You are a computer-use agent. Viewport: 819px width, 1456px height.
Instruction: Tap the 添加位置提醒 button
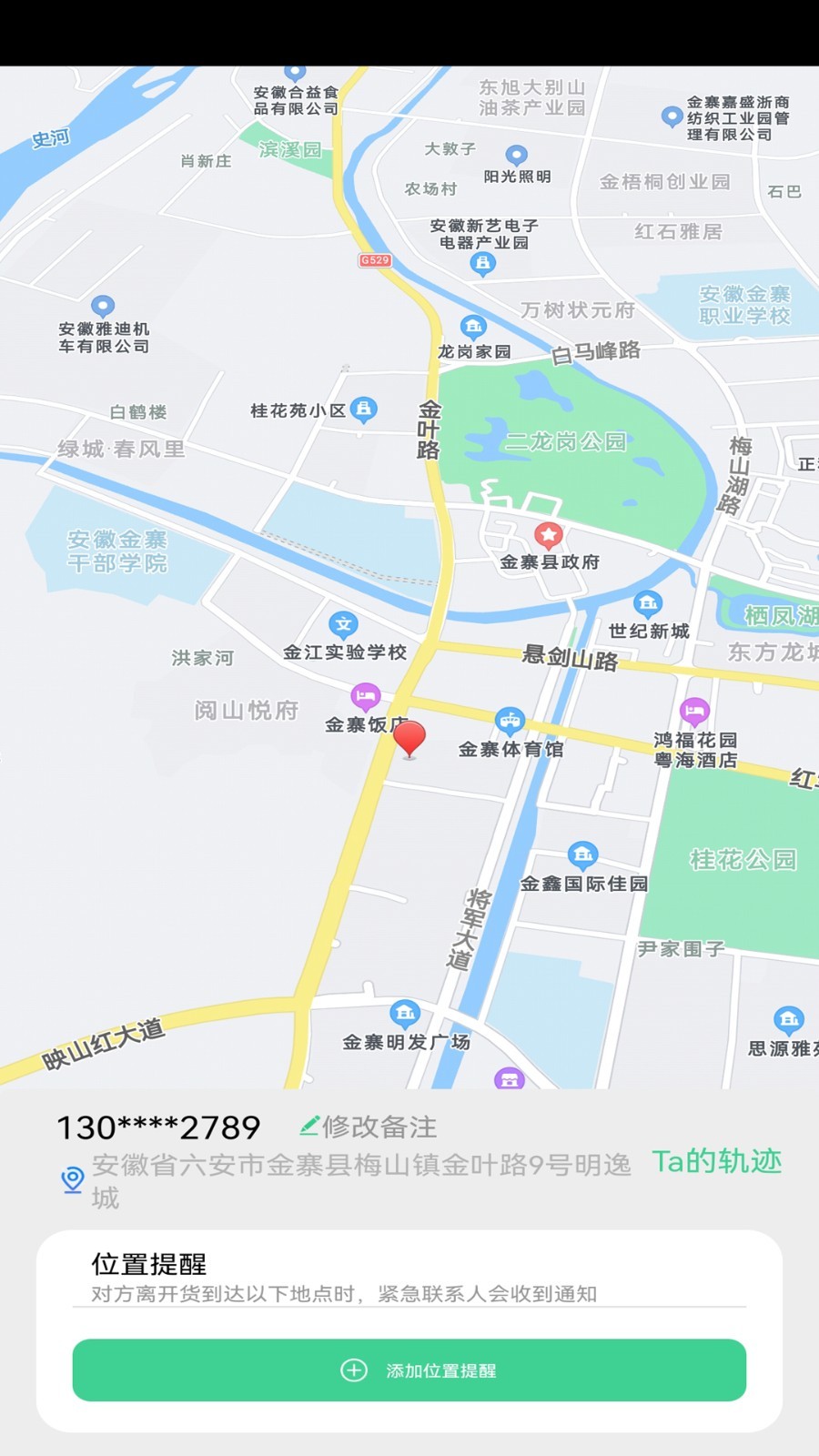(409, 1370)
